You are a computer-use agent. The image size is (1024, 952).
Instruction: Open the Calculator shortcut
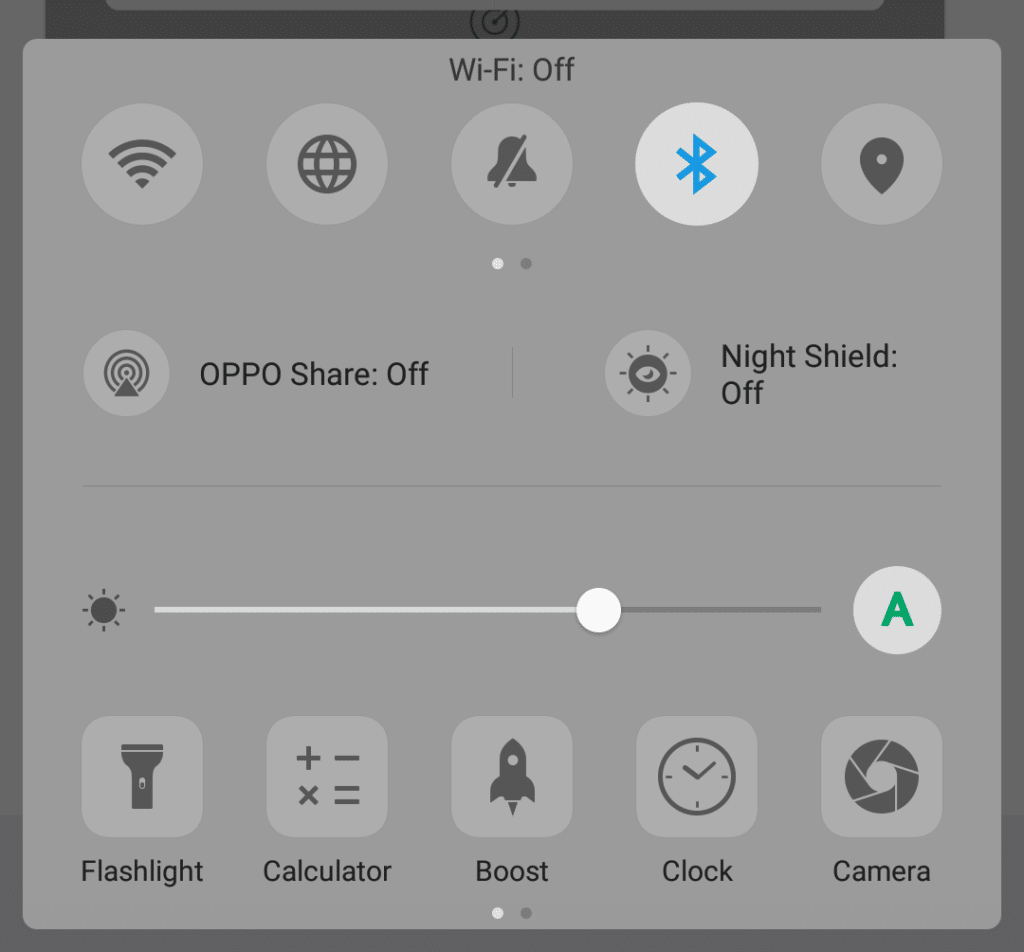(327, 777)
